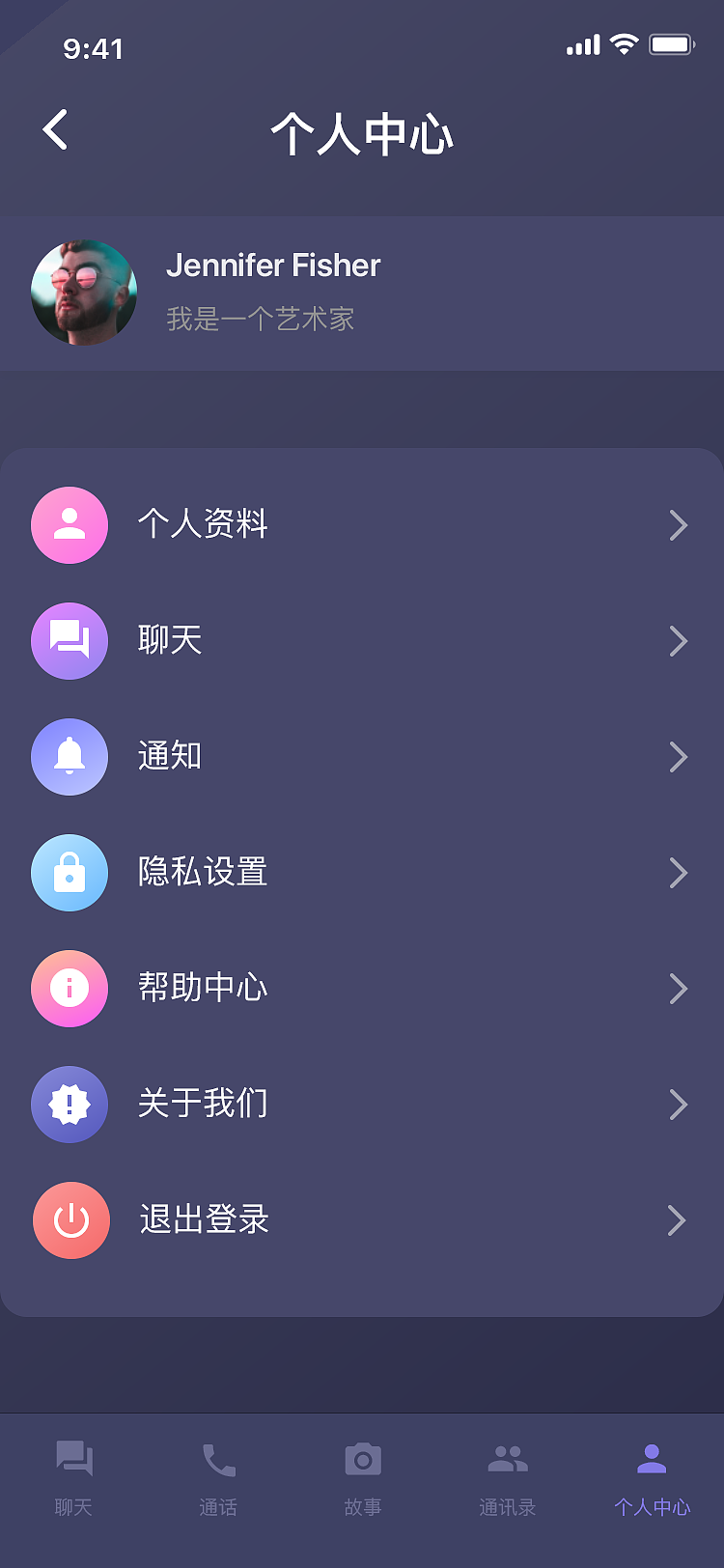Tap the back arrow at the top left
Screen dimensions: 724x1568
click(55, 129)
